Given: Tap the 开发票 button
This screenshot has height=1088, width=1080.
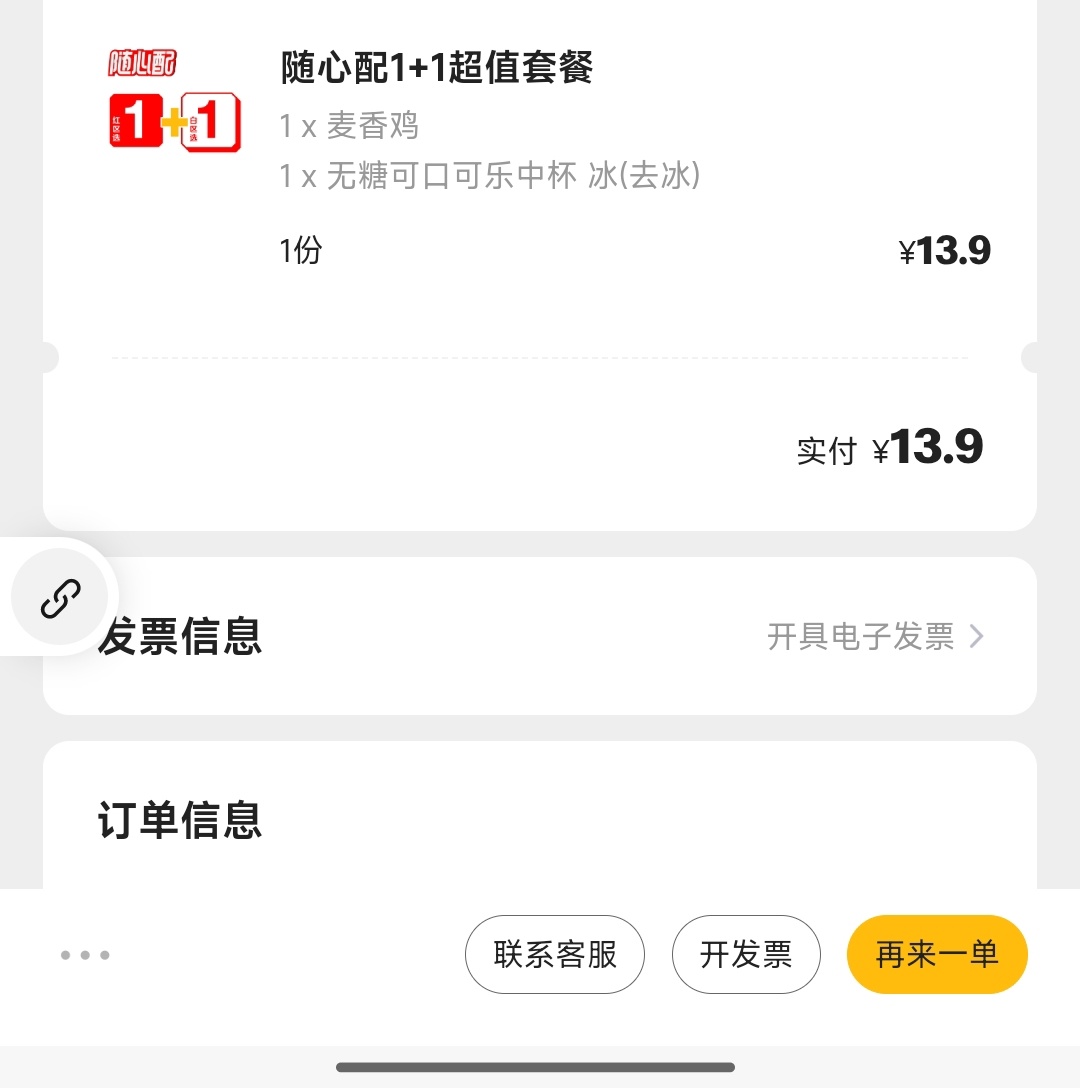Looking at the screenshot, I should 746,955.
